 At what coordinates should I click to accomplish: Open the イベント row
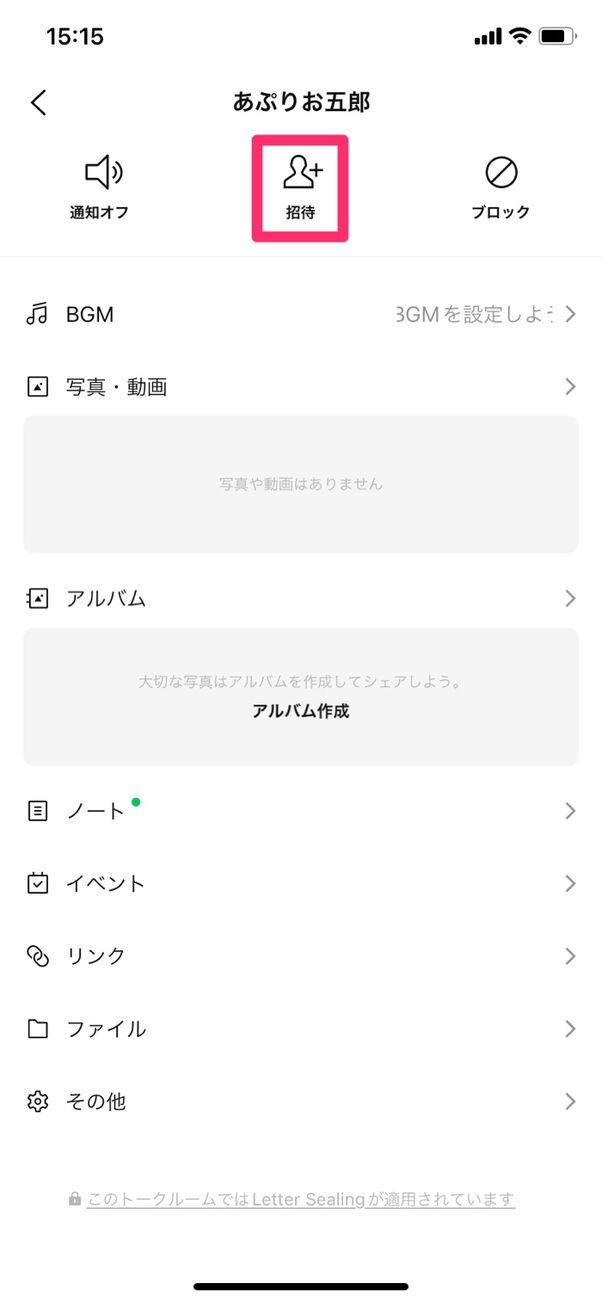tap(300, 884)
